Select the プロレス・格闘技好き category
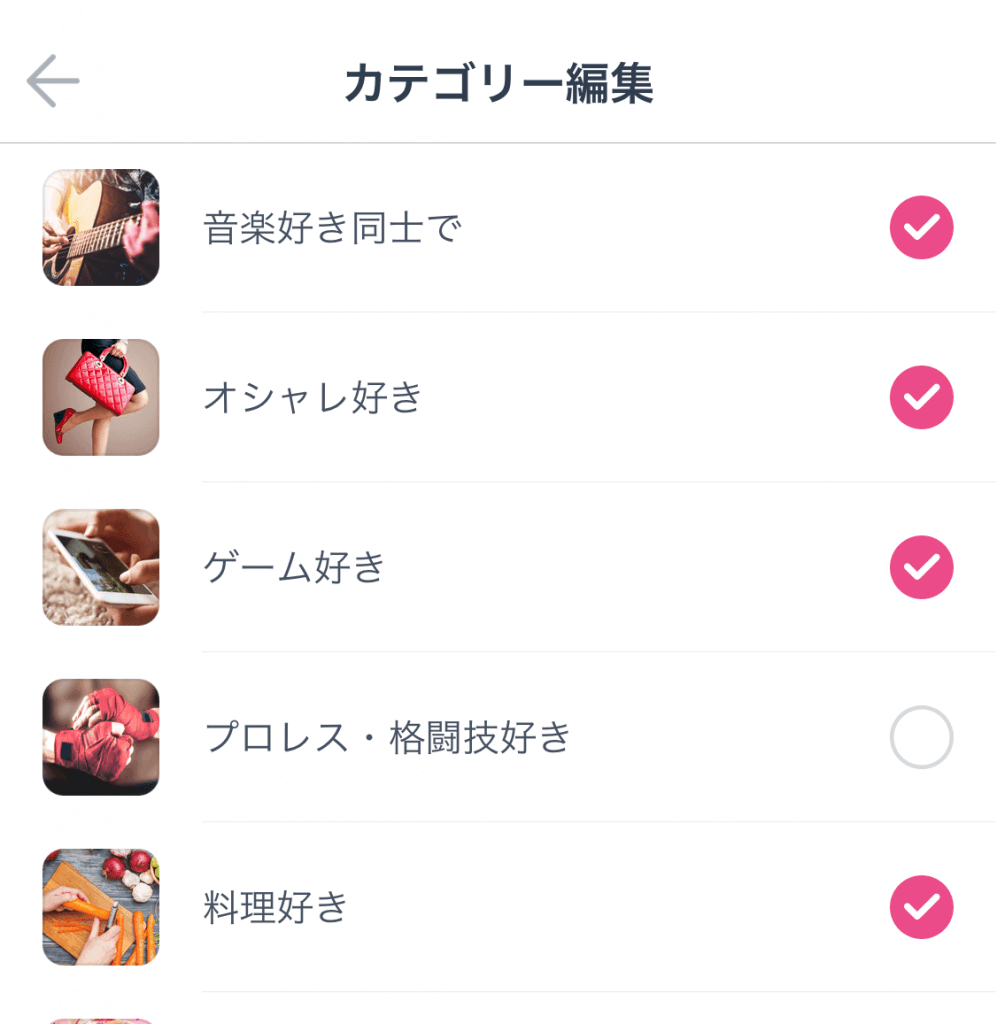The width and height of the screenshot is (997, 1024). [x=921, y=738]
